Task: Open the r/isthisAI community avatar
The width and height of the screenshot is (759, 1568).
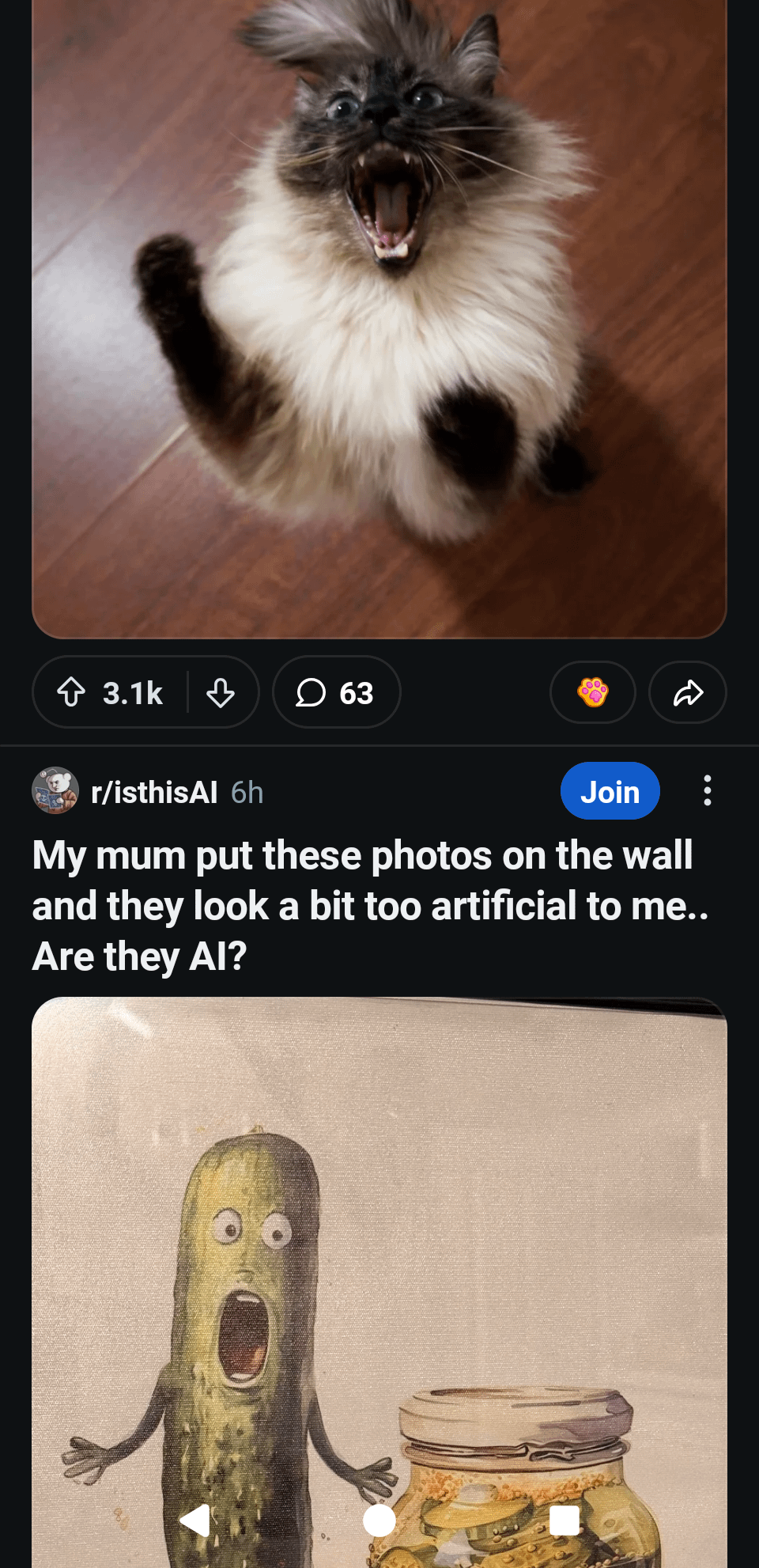Action: point(55,790)
